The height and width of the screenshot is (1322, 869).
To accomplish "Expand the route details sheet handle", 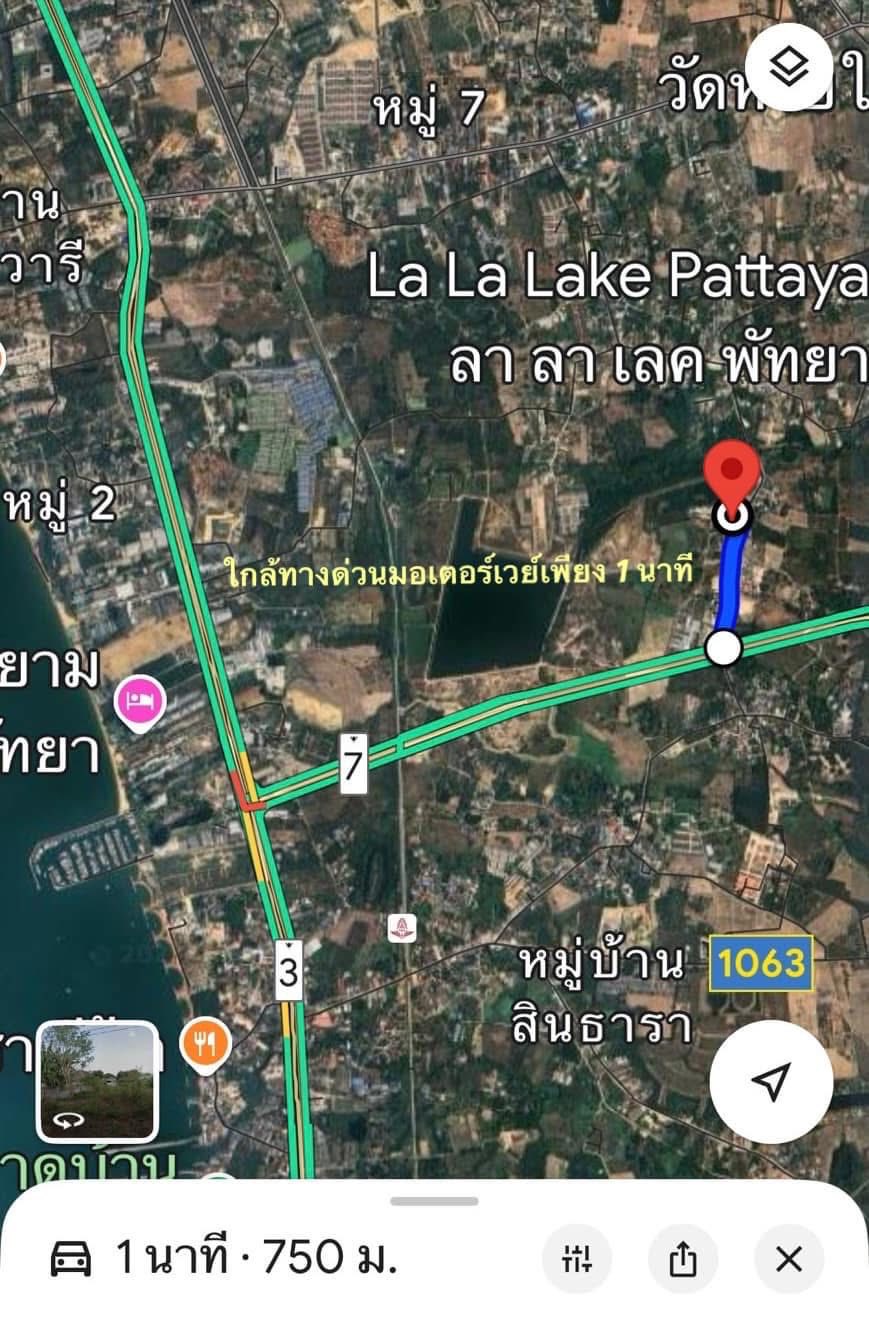I will point(434,1201).
